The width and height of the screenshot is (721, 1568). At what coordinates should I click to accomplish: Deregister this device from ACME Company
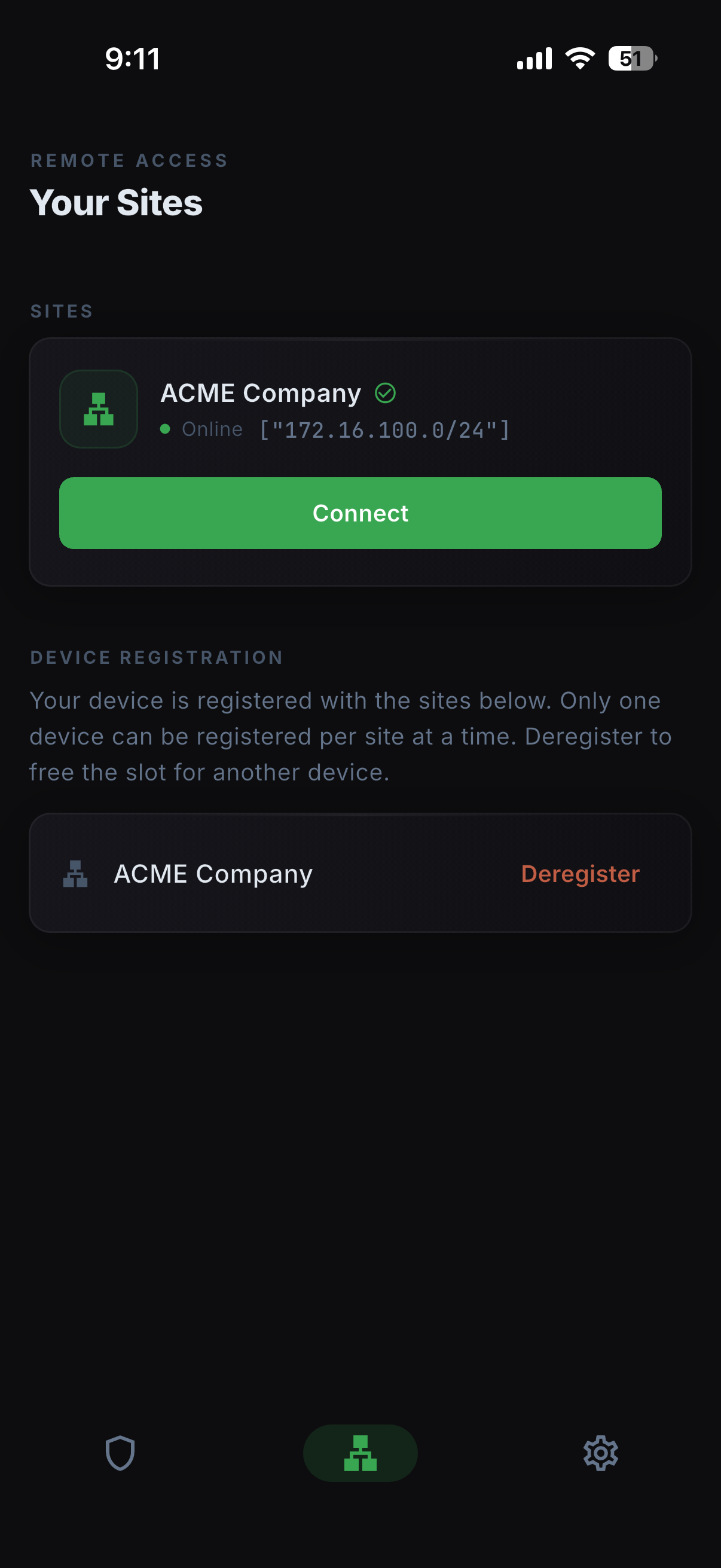(580, 873)
